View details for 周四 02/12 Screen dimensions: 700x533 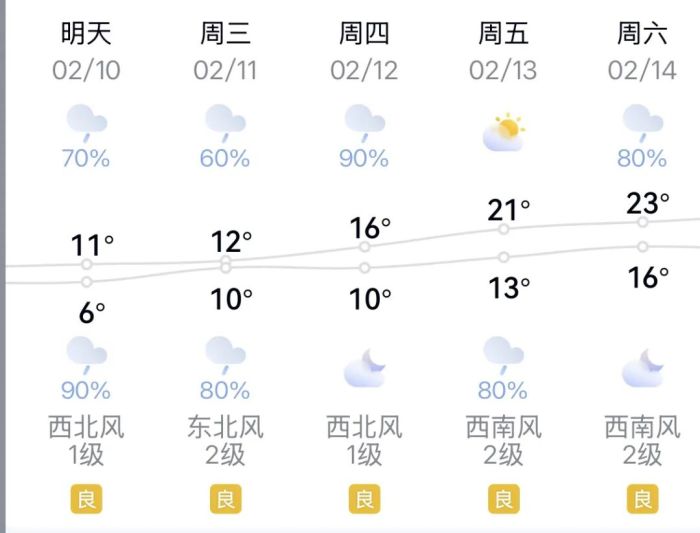point(364,52)
